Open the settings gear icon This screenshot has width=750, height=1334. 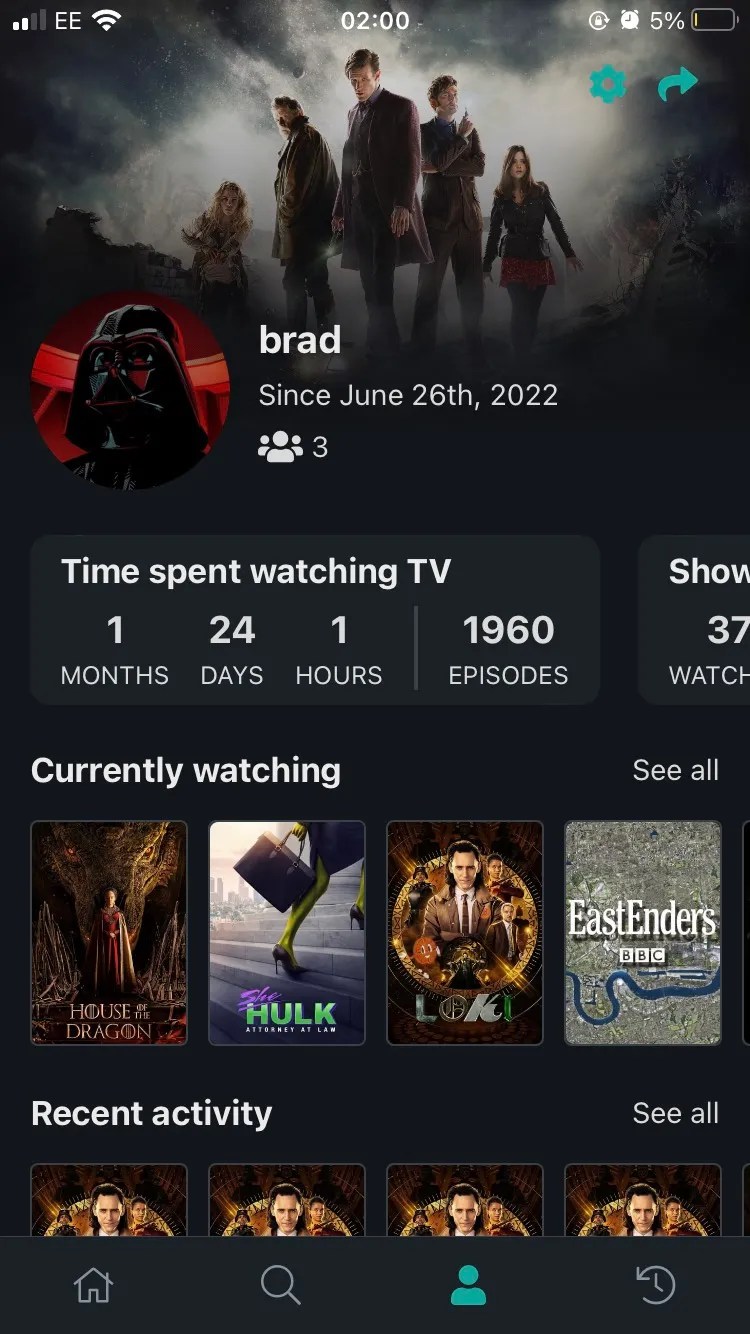(606, 84)
